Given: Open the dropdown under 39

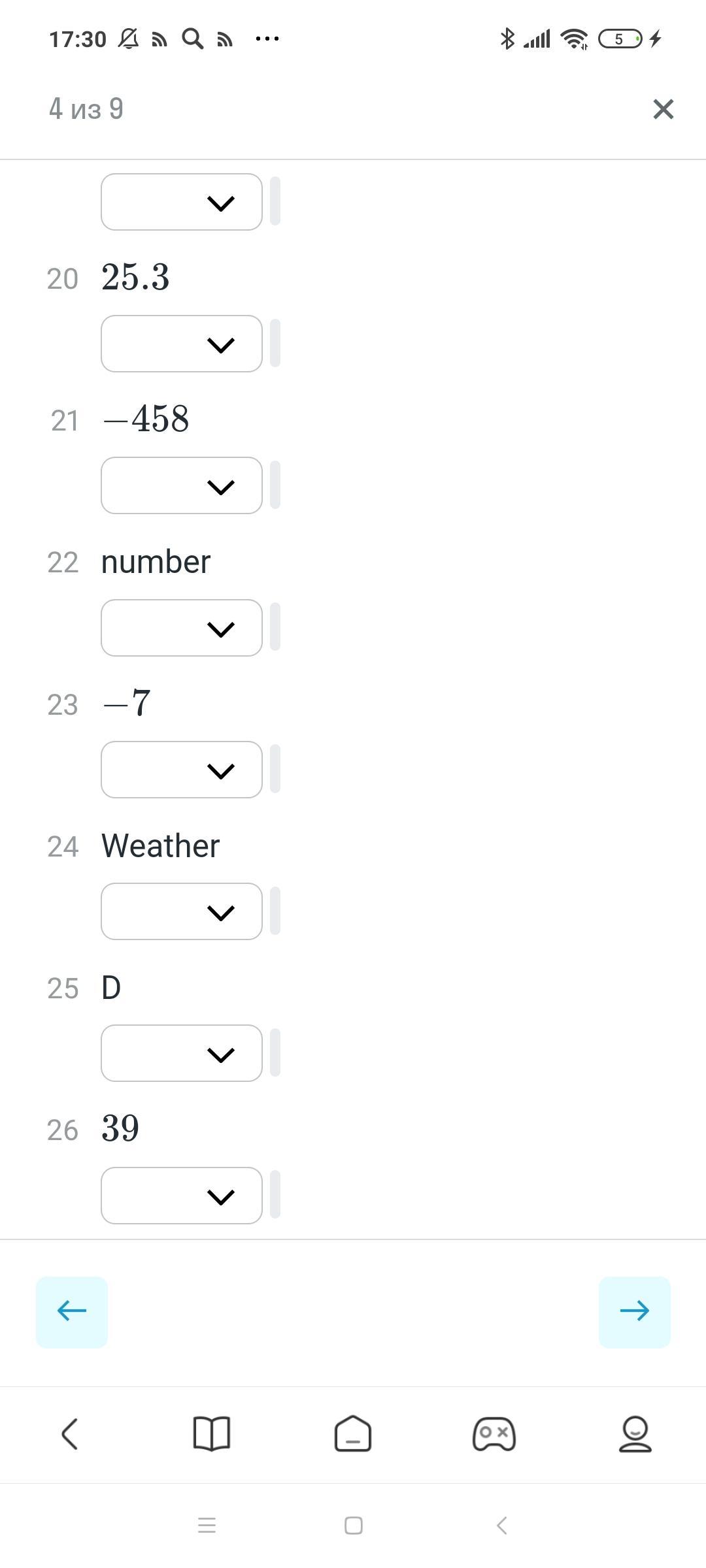Looking at the screenshot, I should point(182,1196).
